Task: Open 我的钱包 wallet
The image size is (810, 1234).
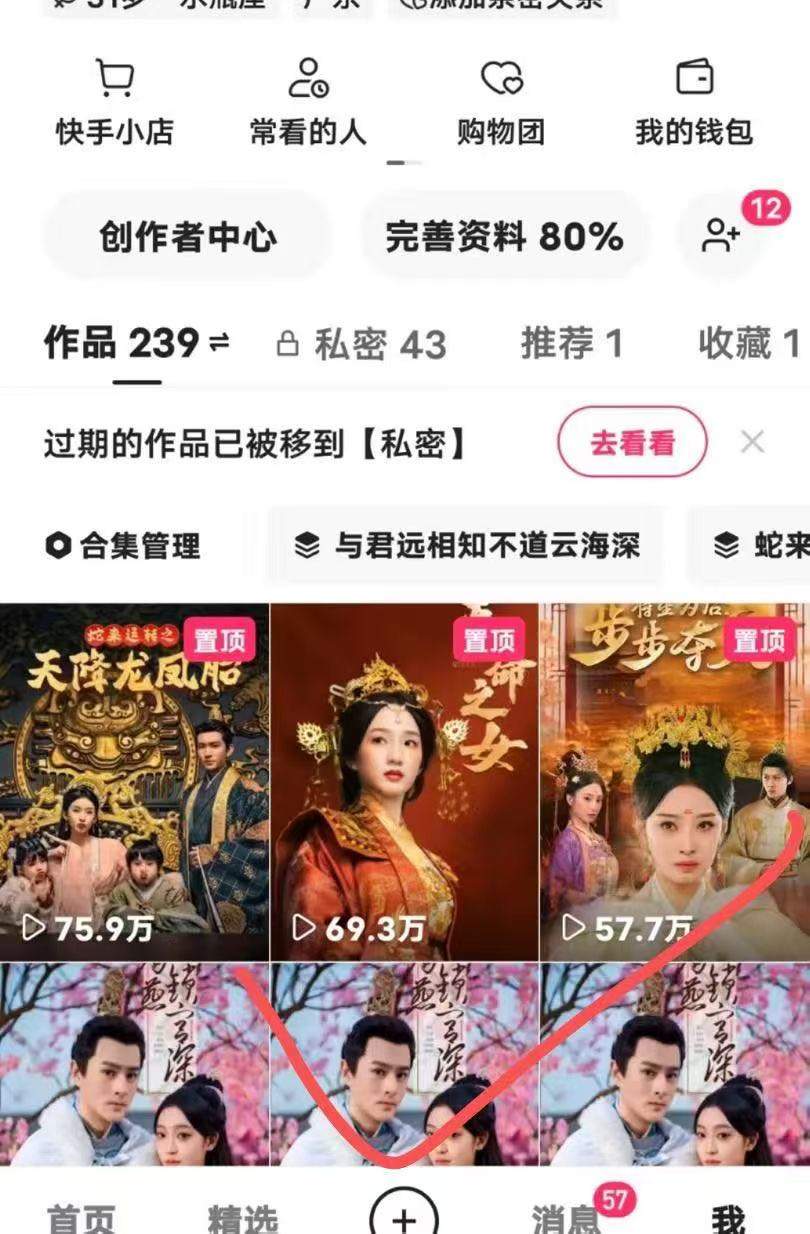Action: click(x=694, y=104)
